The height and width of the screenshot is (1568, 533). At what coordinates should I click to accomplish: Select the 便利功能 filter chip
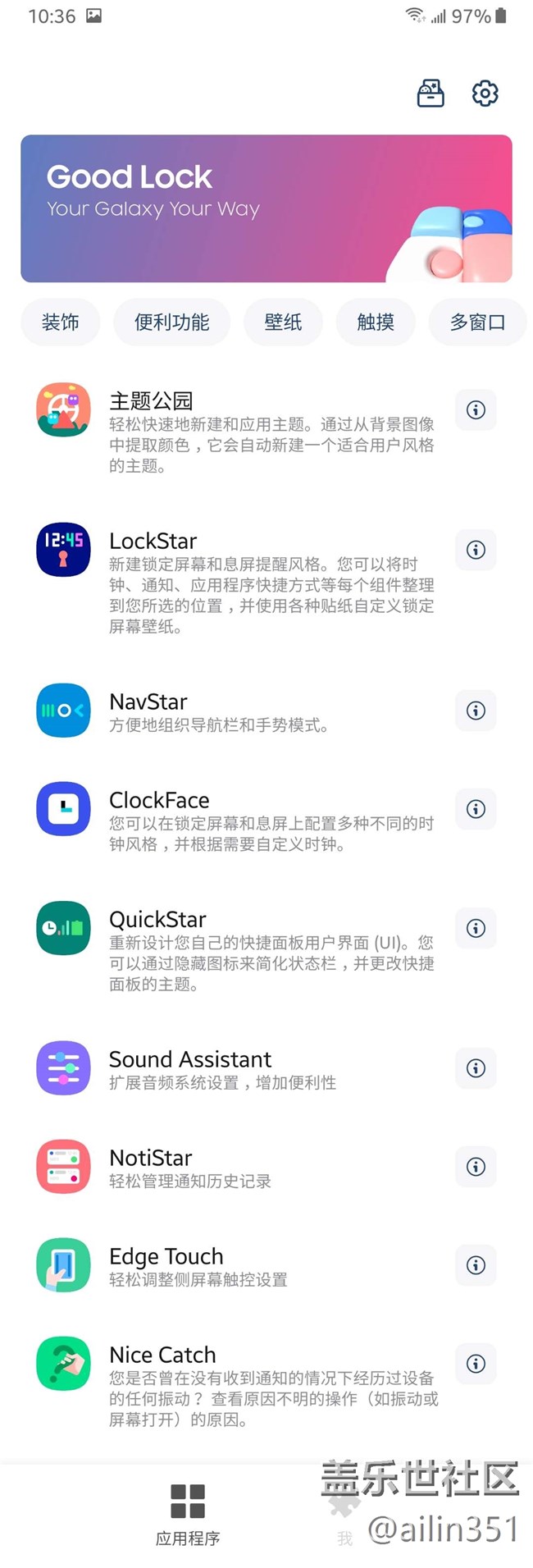(172, 322)
